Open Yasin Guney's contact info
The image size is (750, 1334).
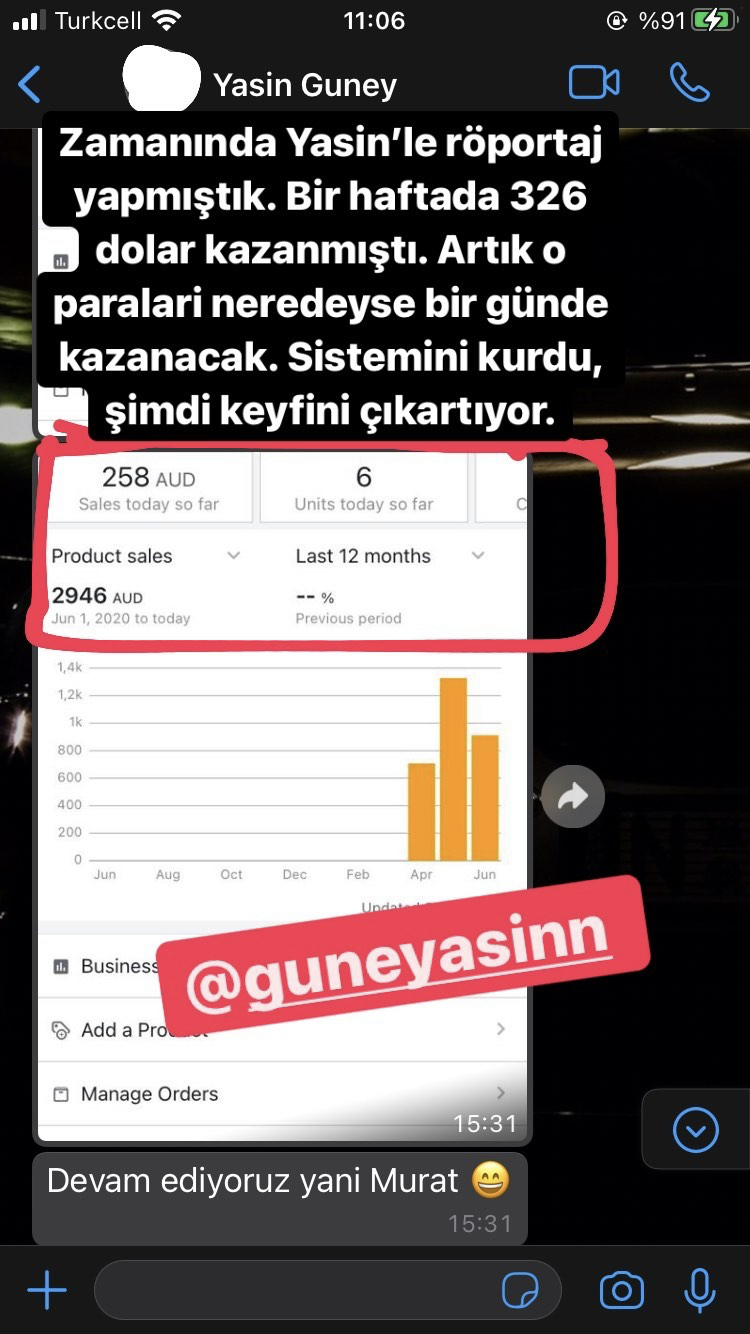305,86
